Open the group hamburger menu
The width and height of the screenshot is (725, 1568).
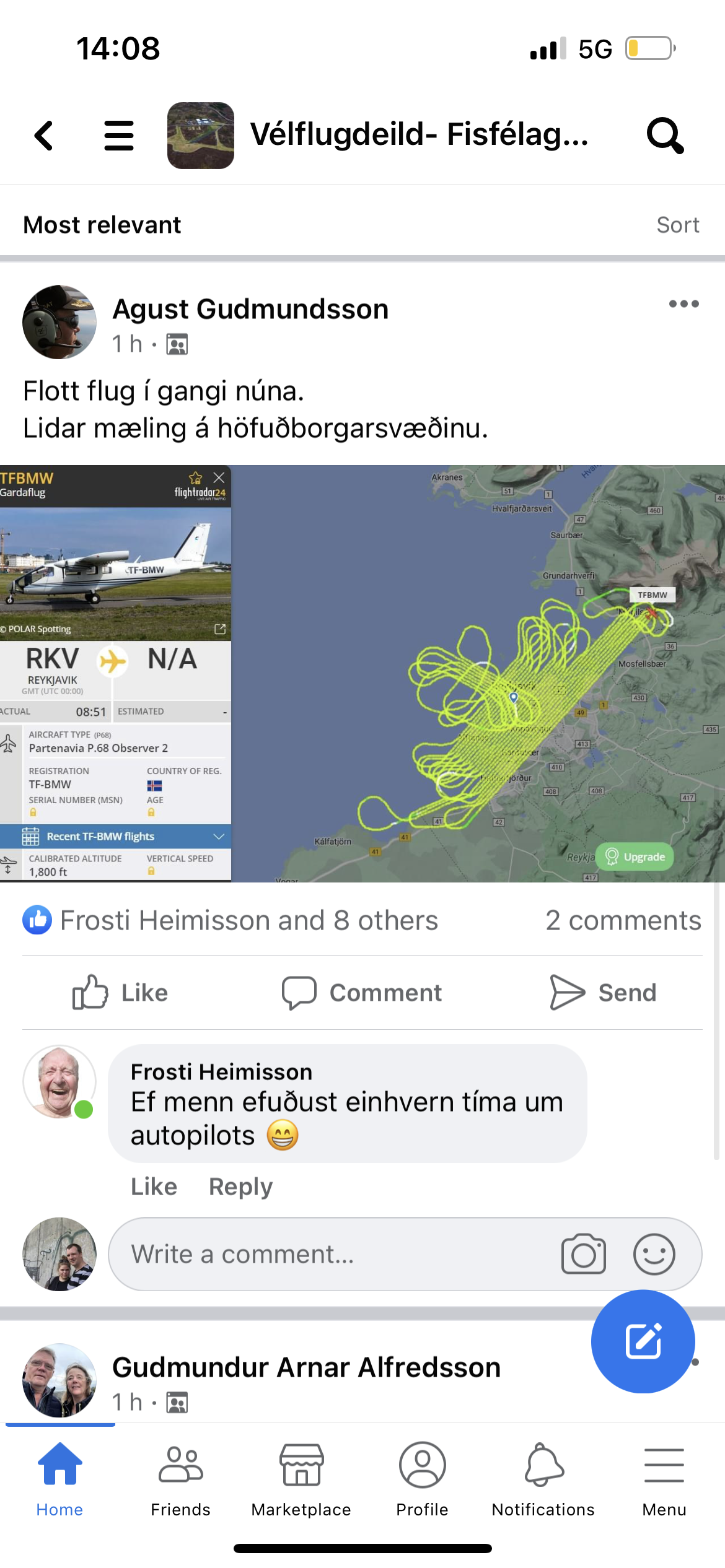click(119, 135)
